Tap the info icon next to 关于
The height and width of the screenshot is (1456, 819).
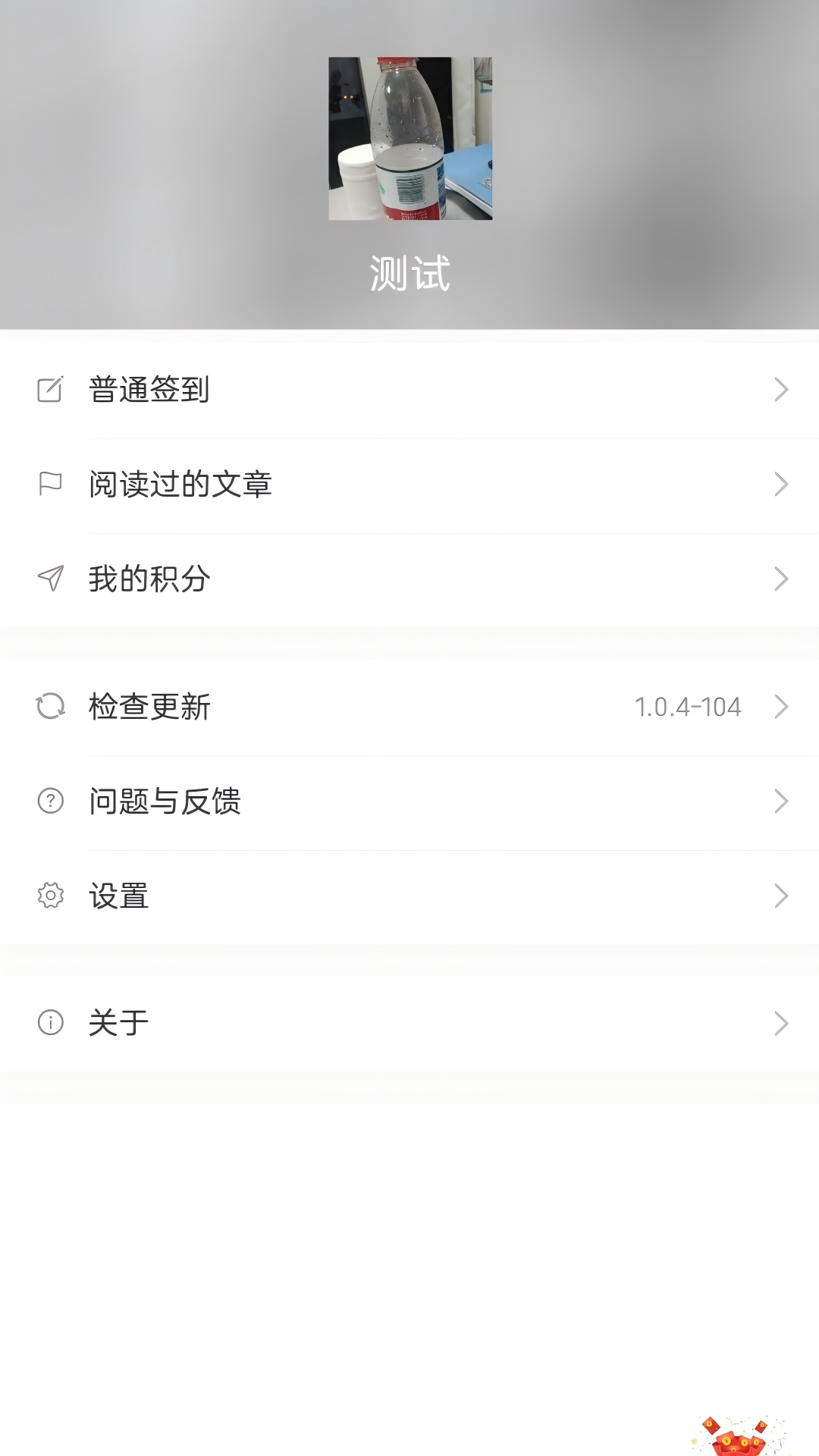49,1023
